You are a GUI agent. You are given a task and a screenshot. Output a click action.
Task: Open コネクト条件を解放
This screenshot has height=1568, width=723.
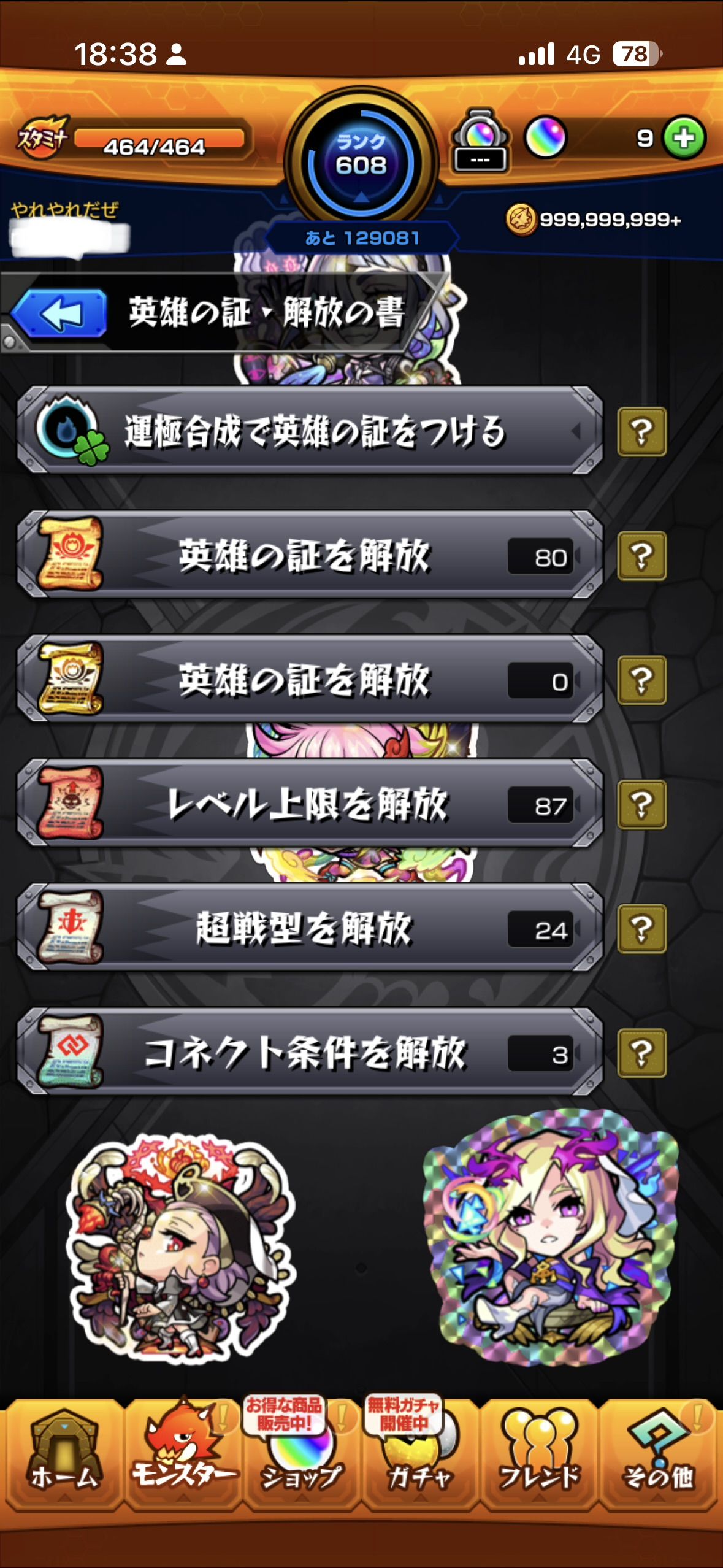click(x=309, y=1053)
